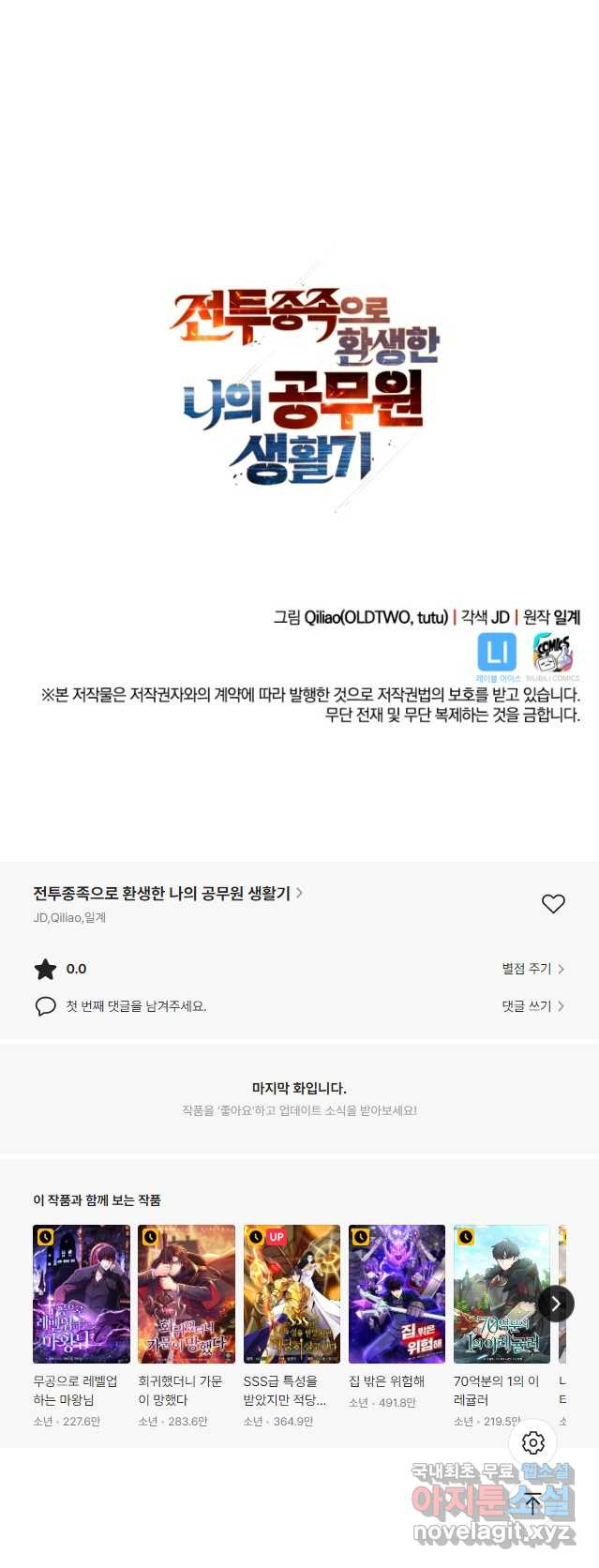Like this webtoon with the heart icon
599x1568 pixels.
(553, 903)
